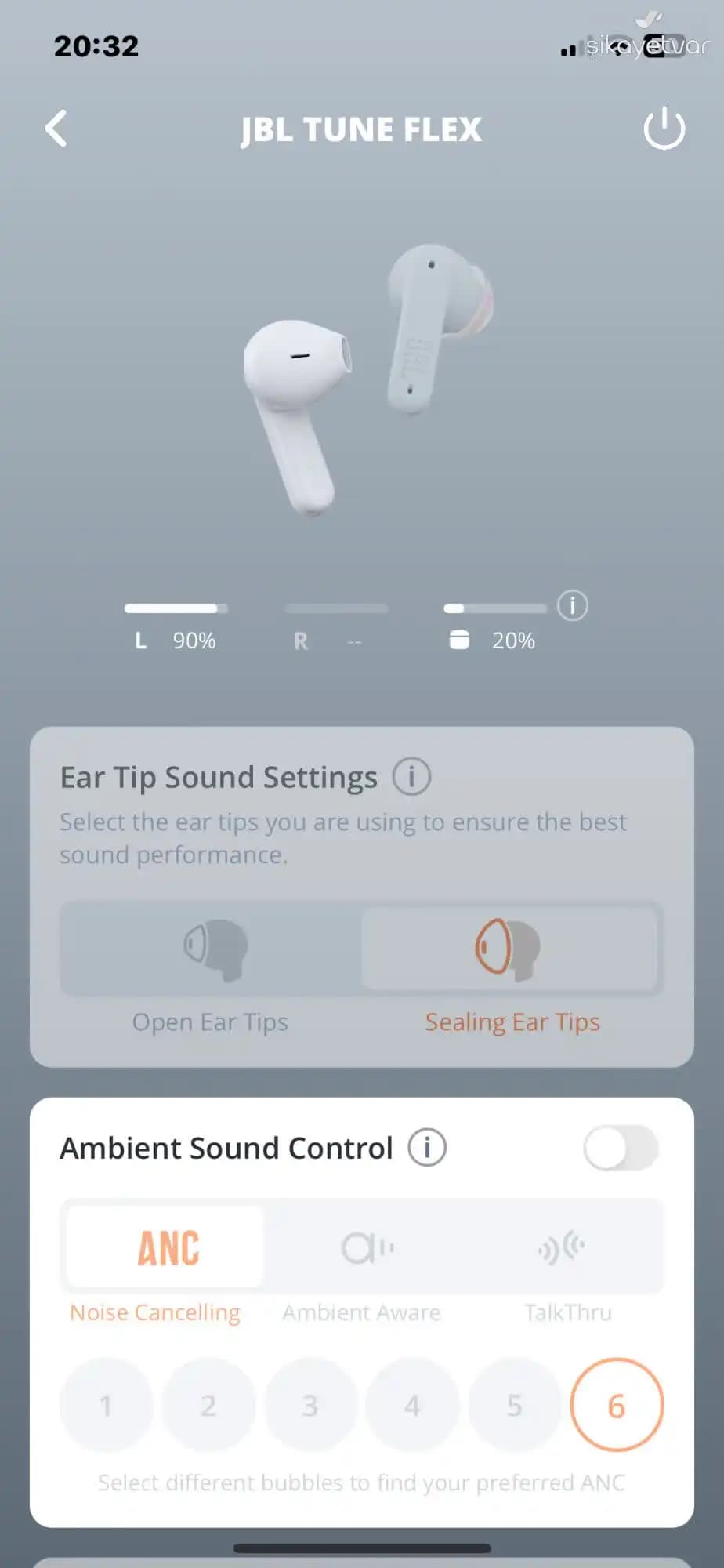
Task: Select Sealing Ear Tips
Action: pyautogui.click(x=510, y=950)
